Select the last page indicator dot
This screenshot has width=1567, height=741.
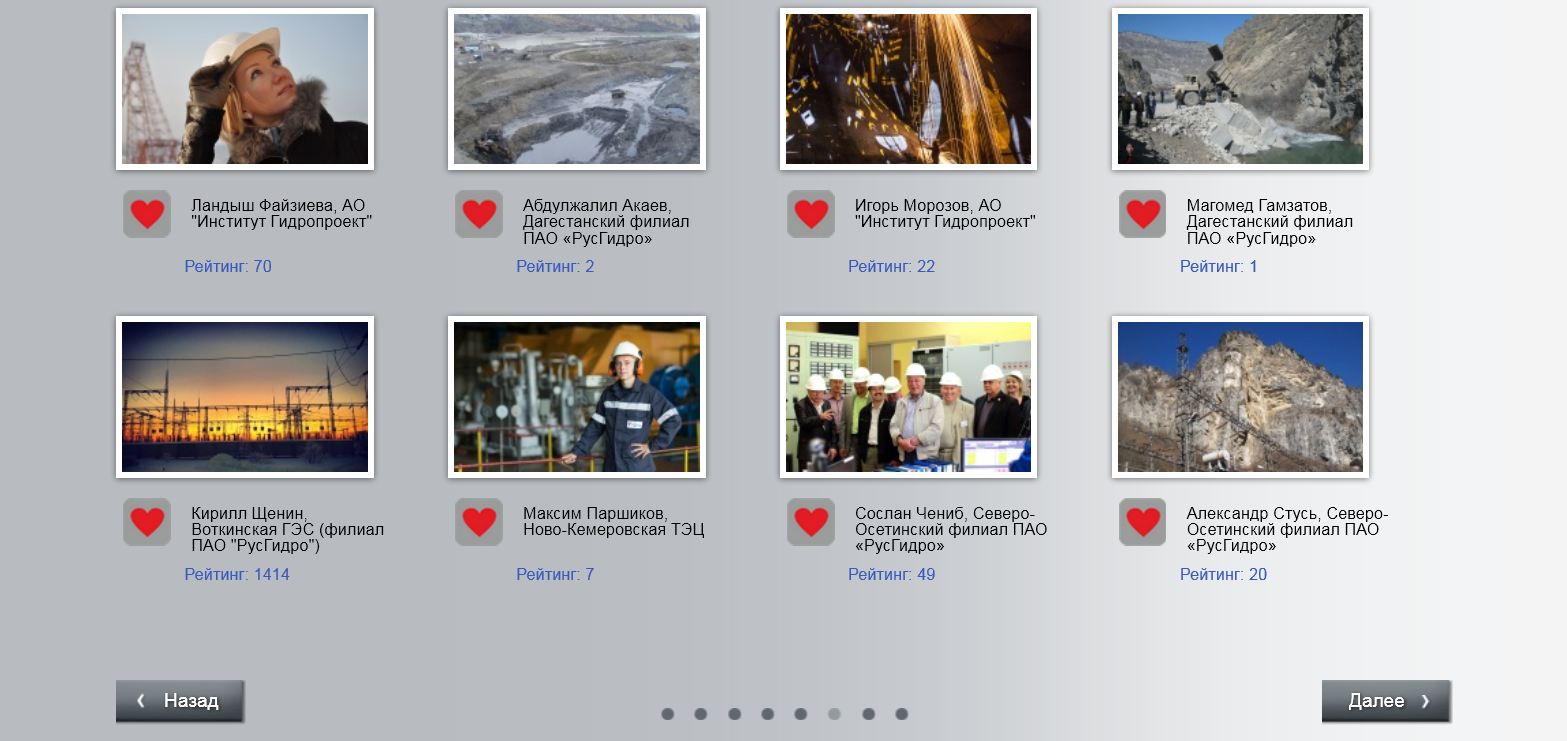[x=902, y=714]
